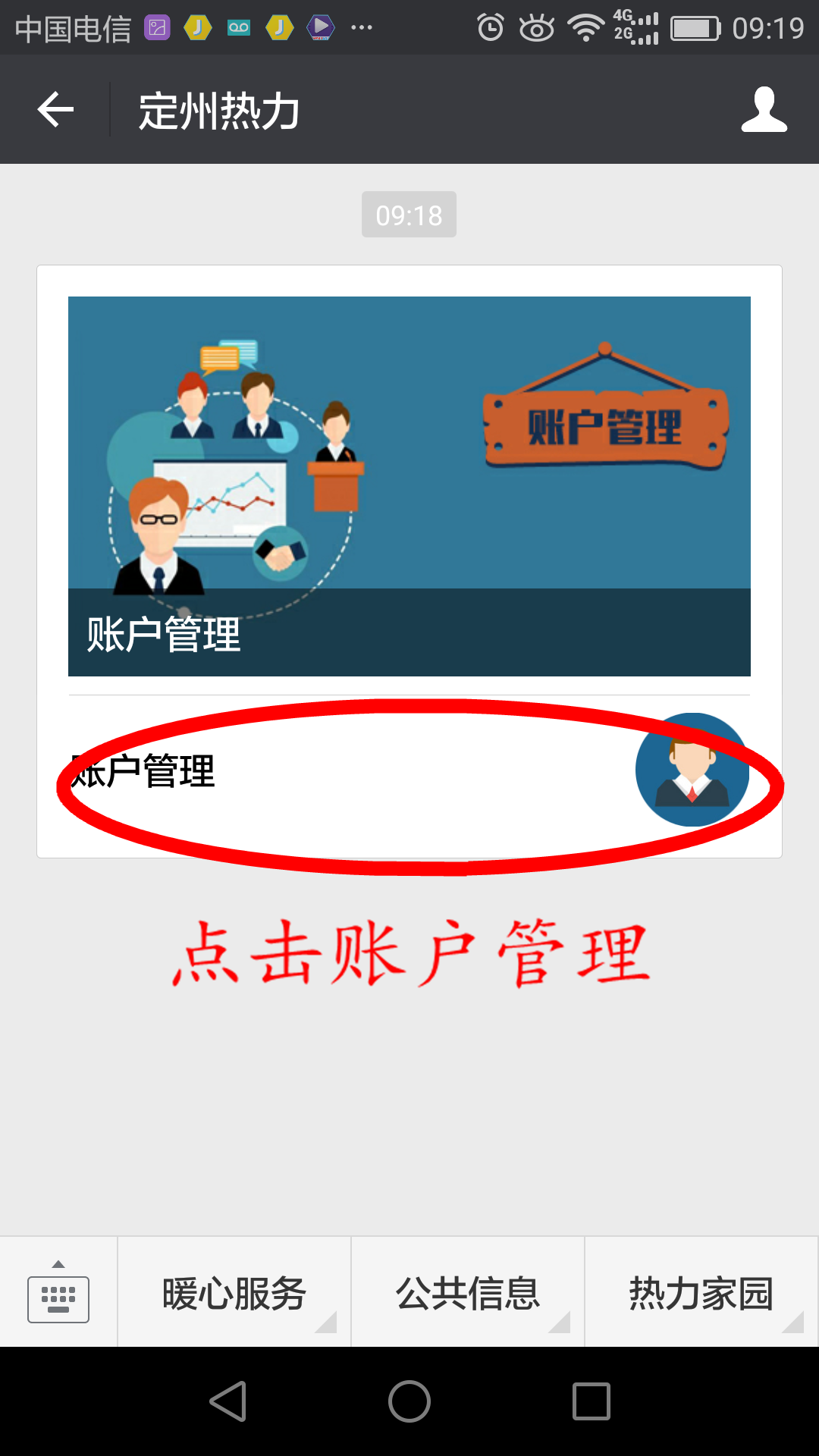Tap the system home button
Image resolution: width=819 pixels, height=1456 pixels.
[x=409, y=1401]
